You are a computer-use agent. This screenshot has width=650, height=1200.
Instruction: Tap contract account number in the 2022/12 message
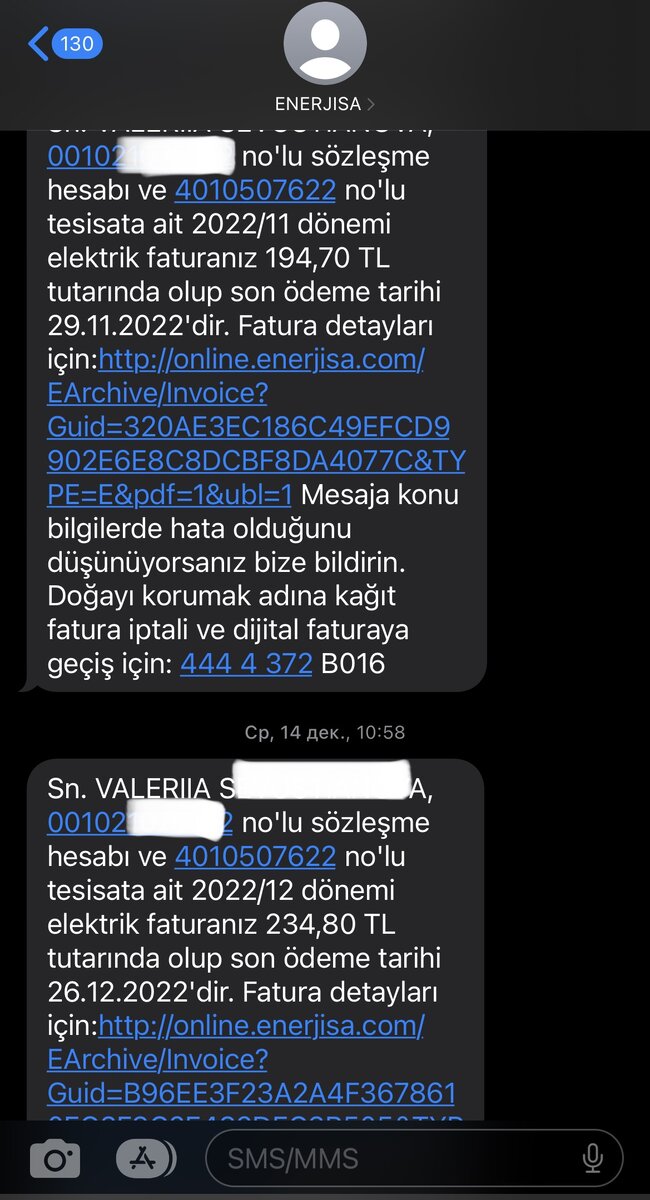tap(140, 823)
